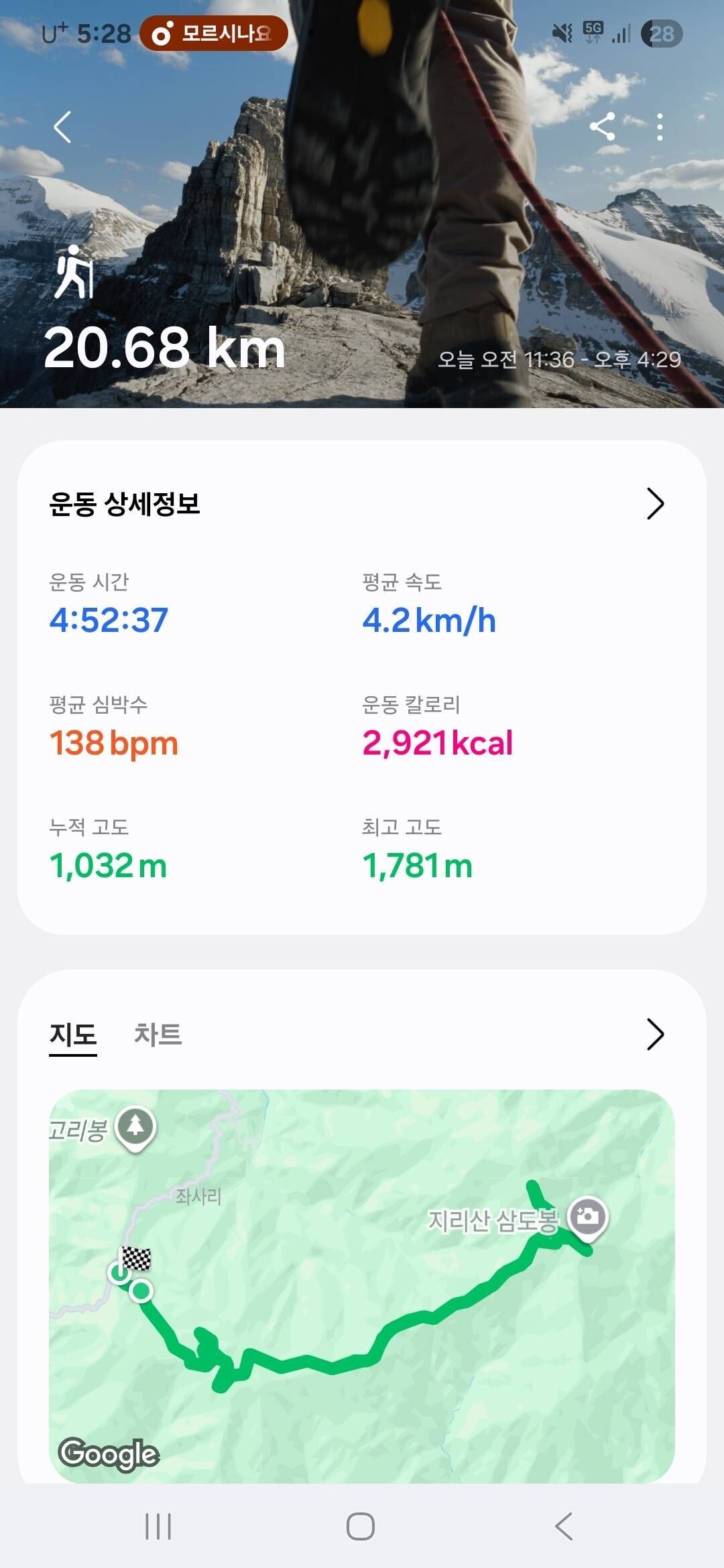Select the 지도 tab
Image resolution: width=724 pixels, height=1568 pixels.
72,1035
